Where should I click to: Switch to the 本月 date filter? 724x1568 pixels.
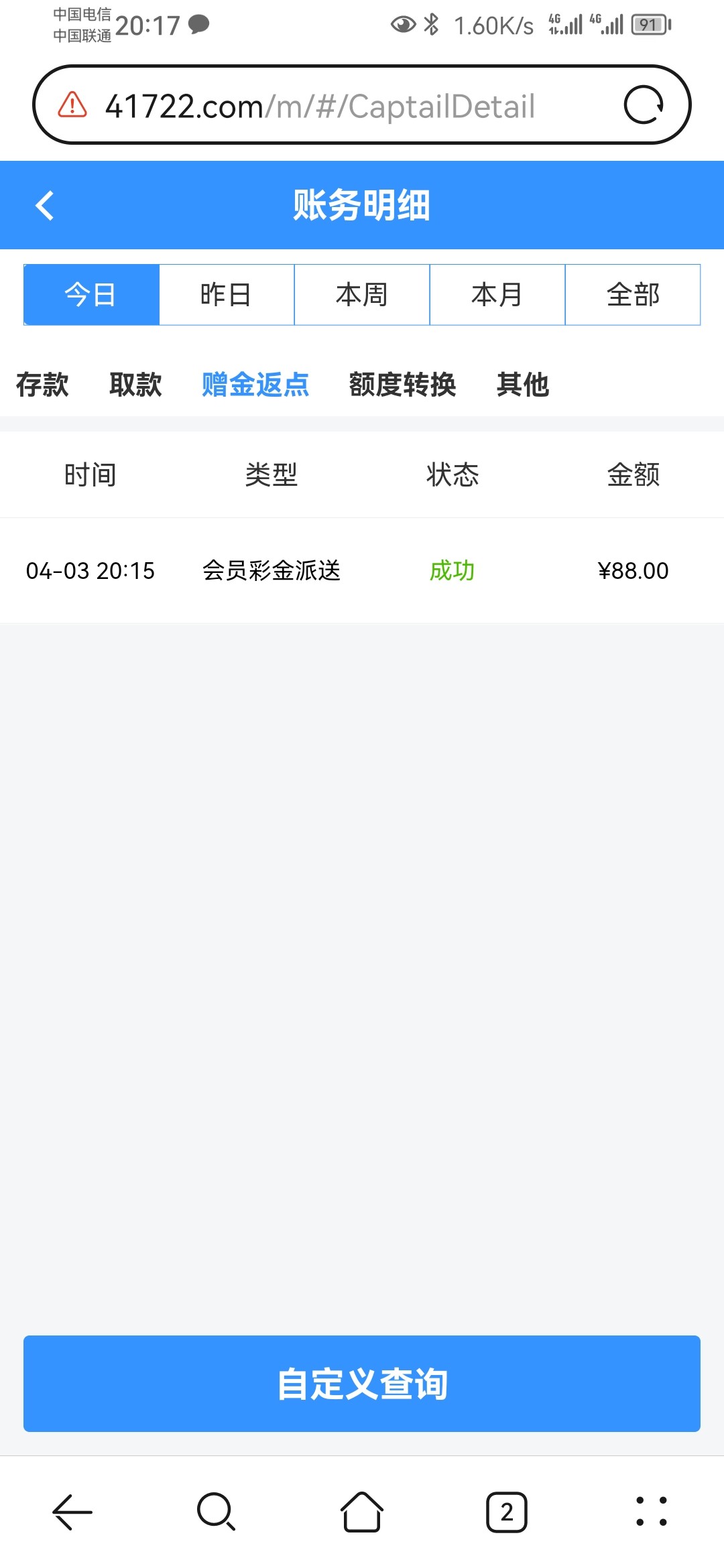[497, 295]
